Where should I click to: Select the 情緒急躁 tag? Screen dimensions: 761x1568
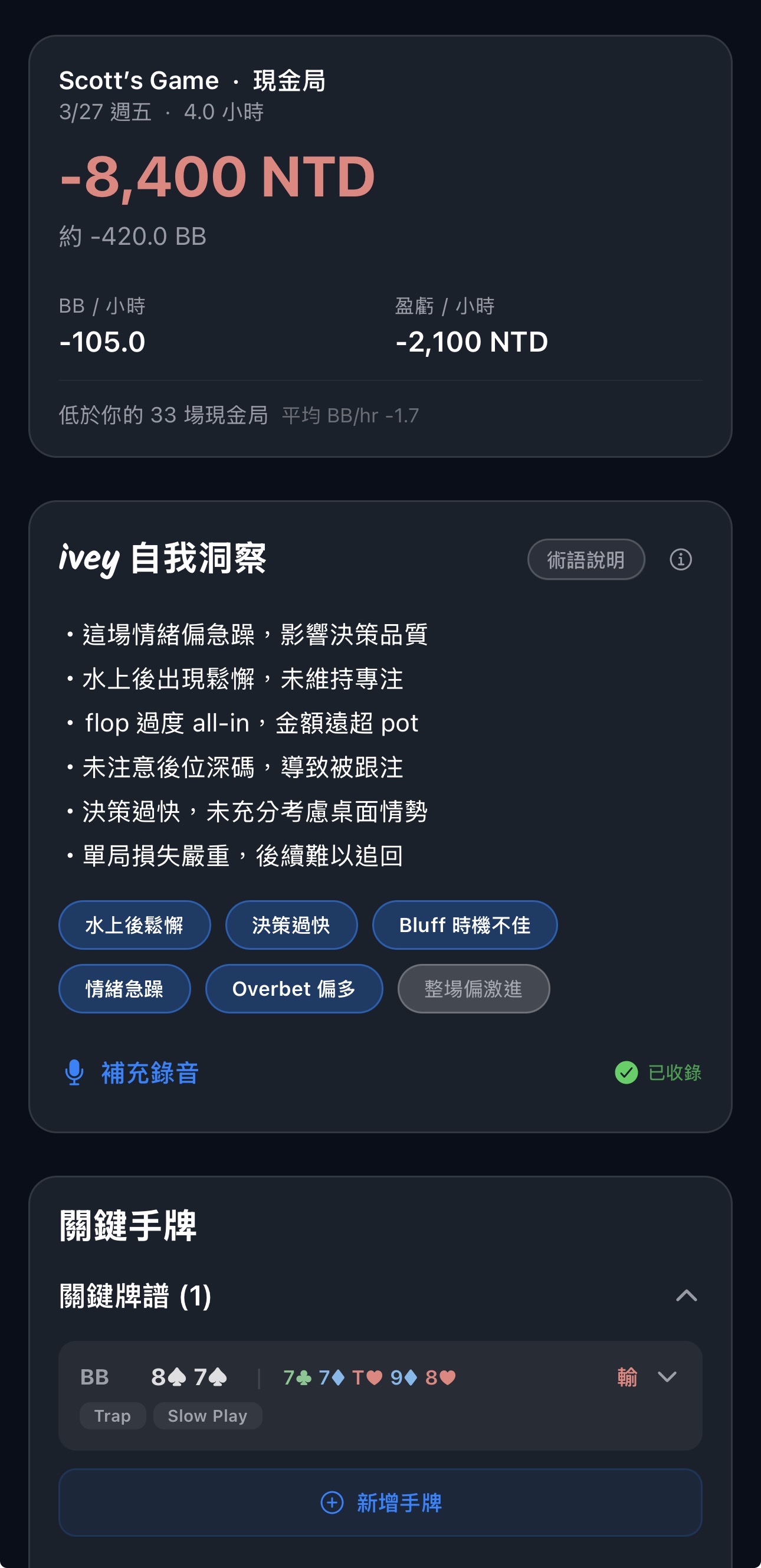pyautogui.click(x=124, y=989)
